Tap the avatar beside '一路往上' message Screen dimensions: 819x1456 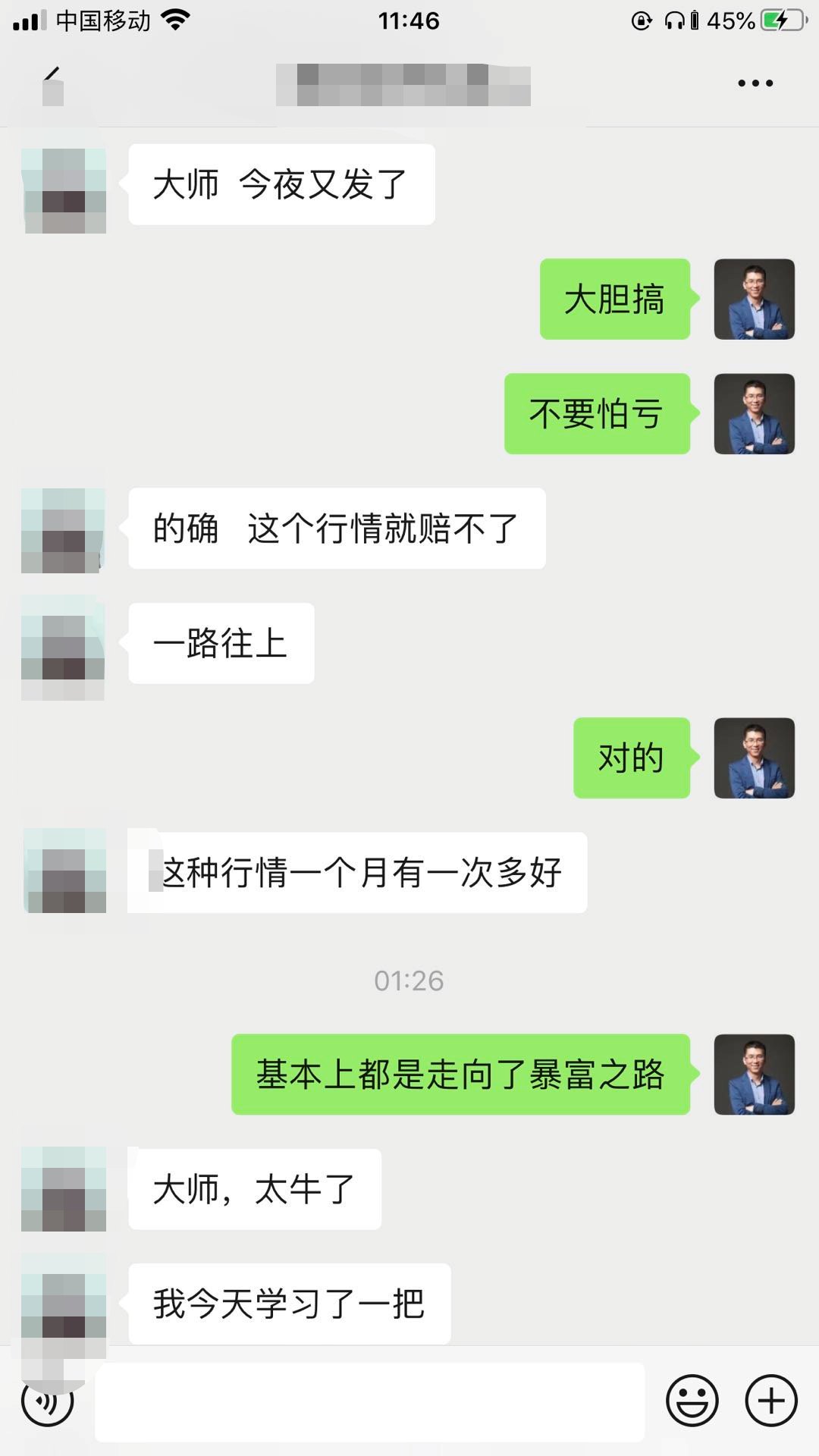(x=64, y=643)
